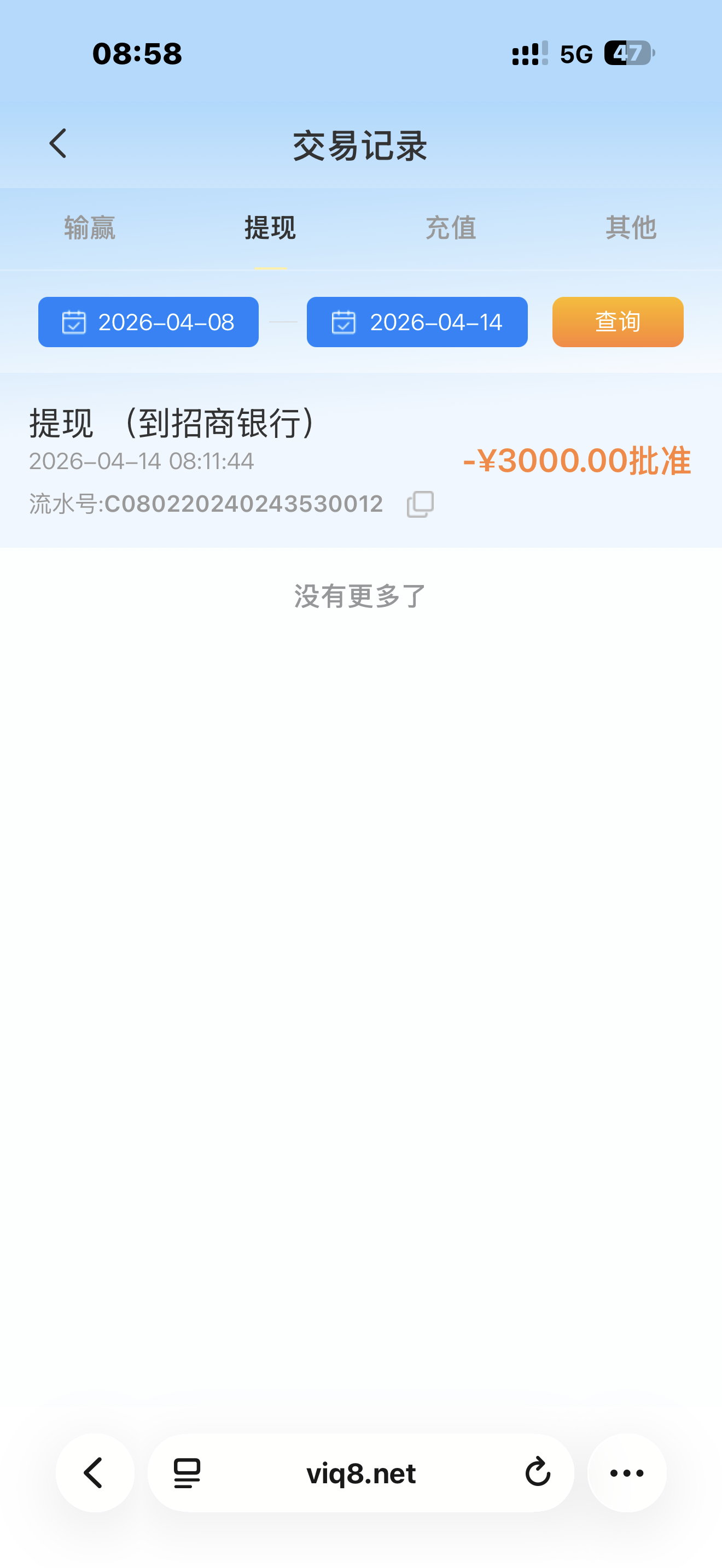The width and height of the screenshot is (722, 1568).
Task: Open the 其他 tab
Action: tap(631, 229)
